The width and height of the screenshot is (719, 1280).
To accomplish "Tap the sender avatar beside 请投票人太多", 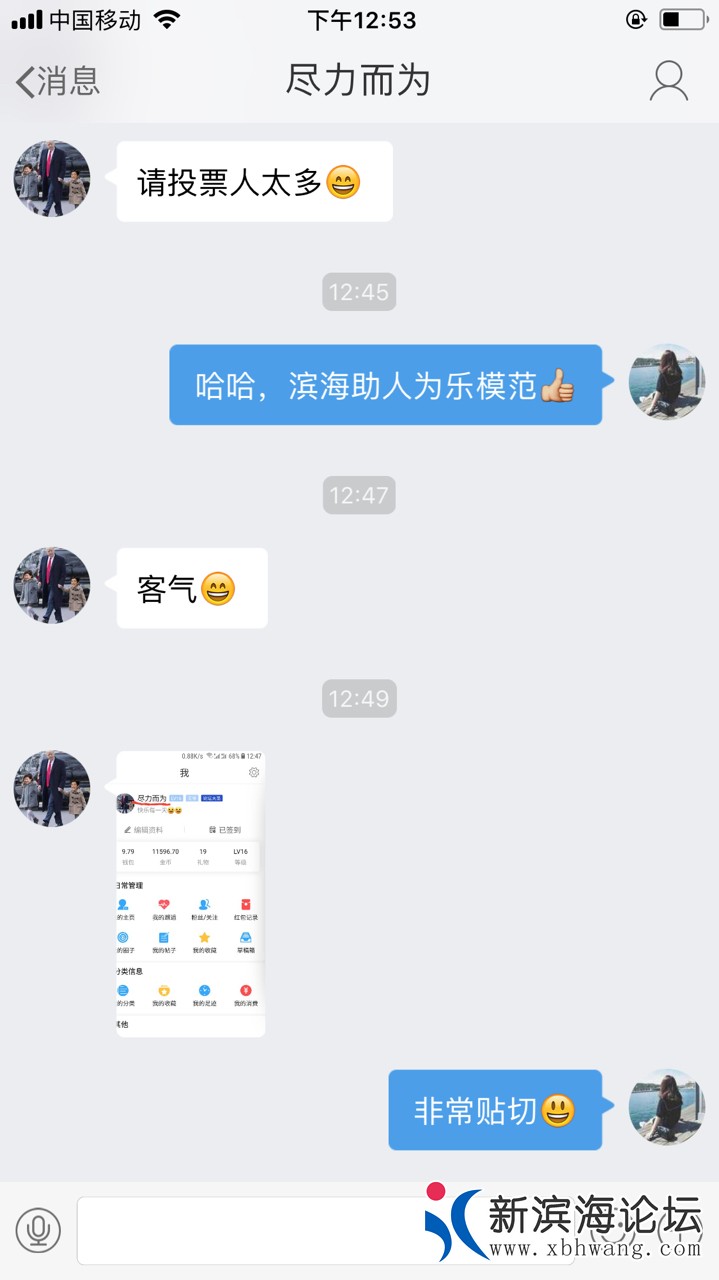I will coord(52,179).
